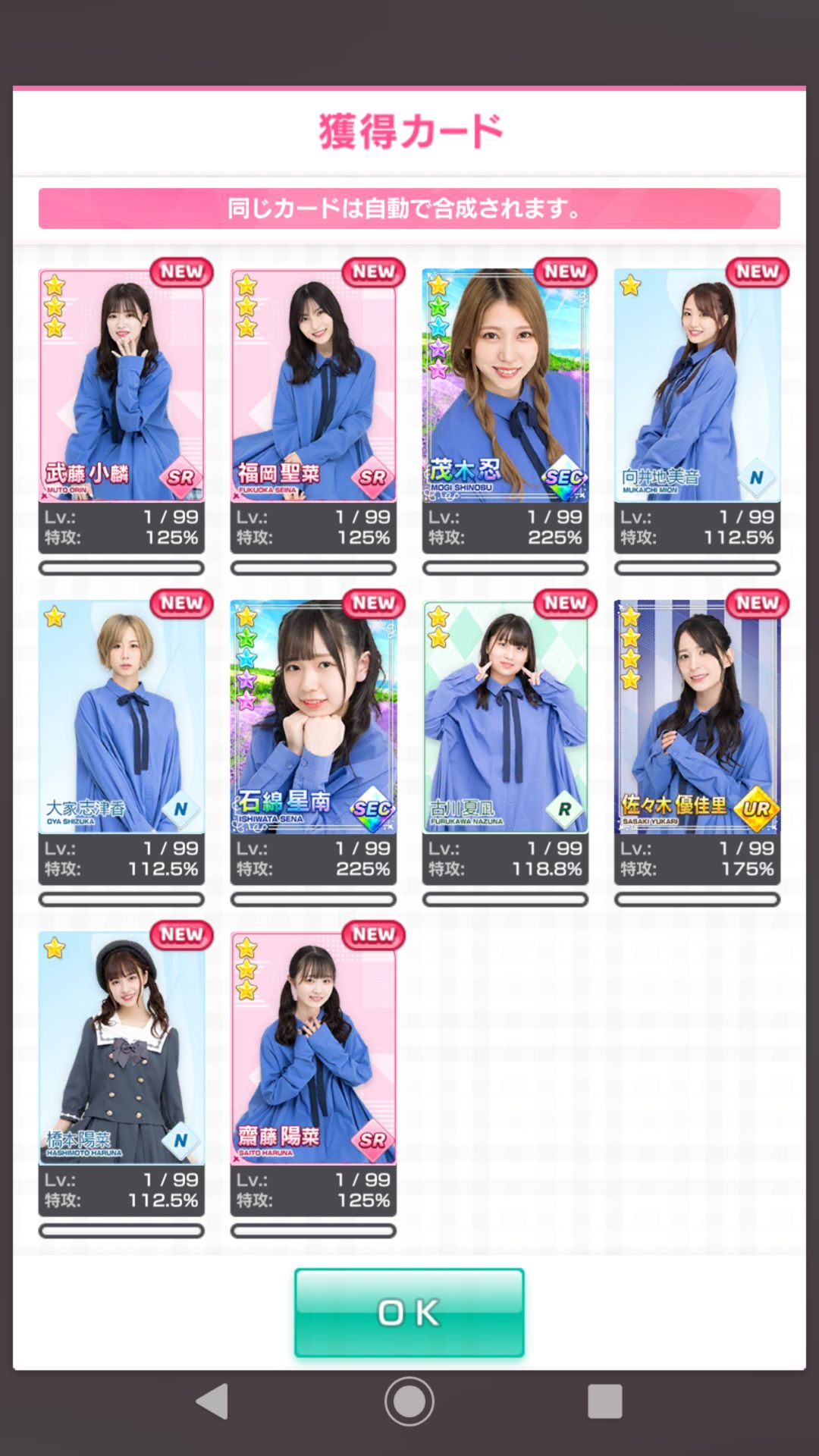The width and height of the screenshot is (819, 1456).
Task: Open the 古川夏凪 R card
Action: 505,718
